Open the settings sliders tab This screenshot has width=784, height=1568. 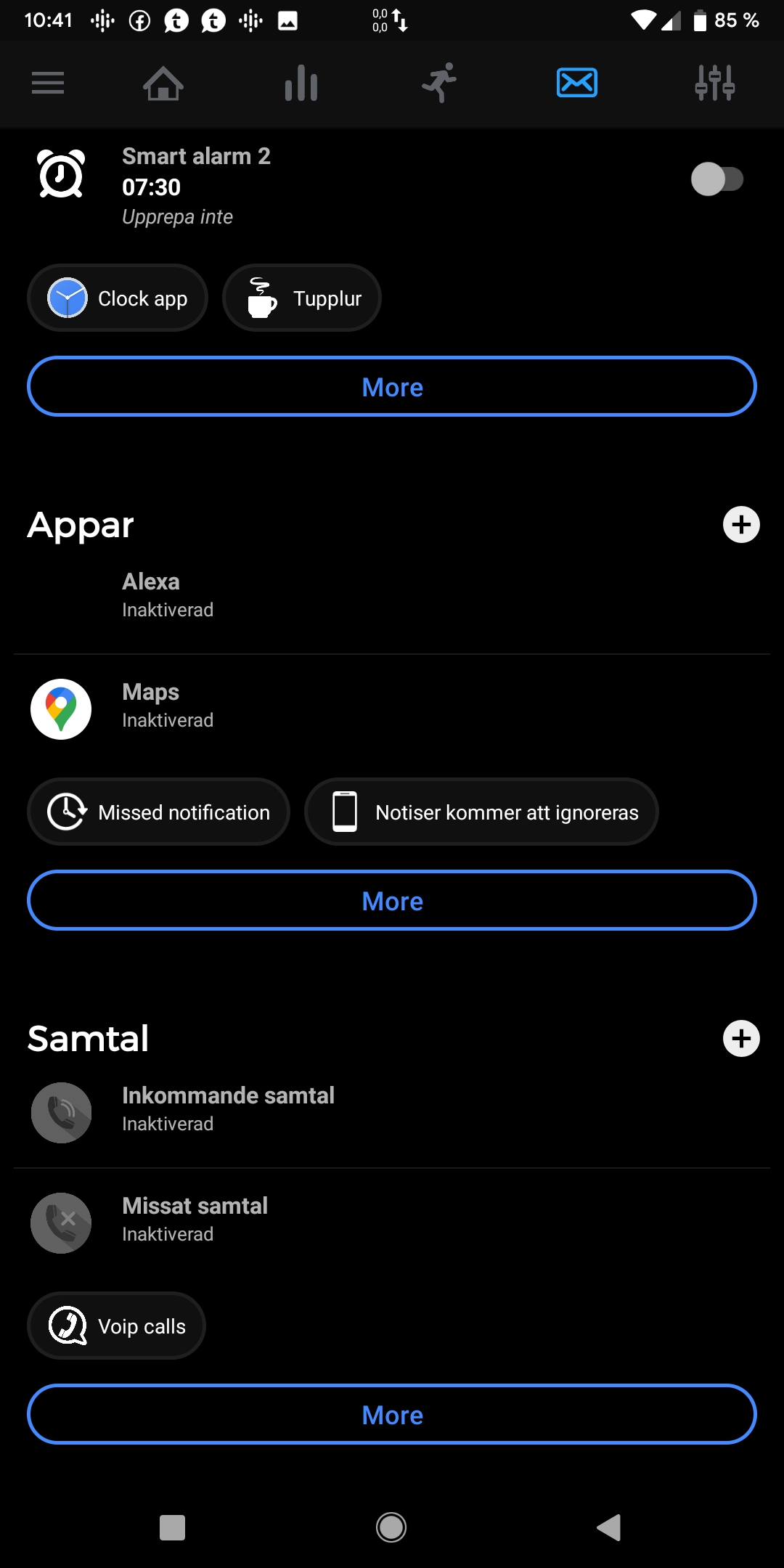click(x=714, y=83)
